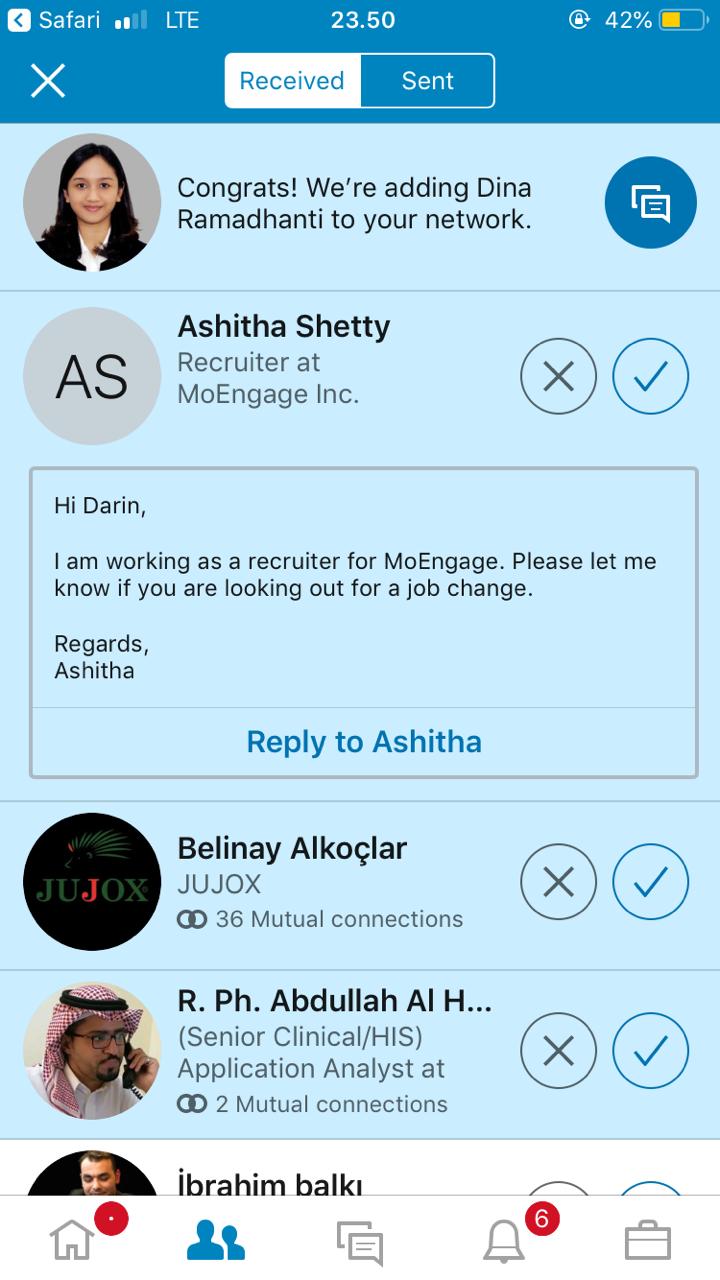Switch to the Sent tab
720x1280 pixels.
pyautogui.click(x=427, y=81)
